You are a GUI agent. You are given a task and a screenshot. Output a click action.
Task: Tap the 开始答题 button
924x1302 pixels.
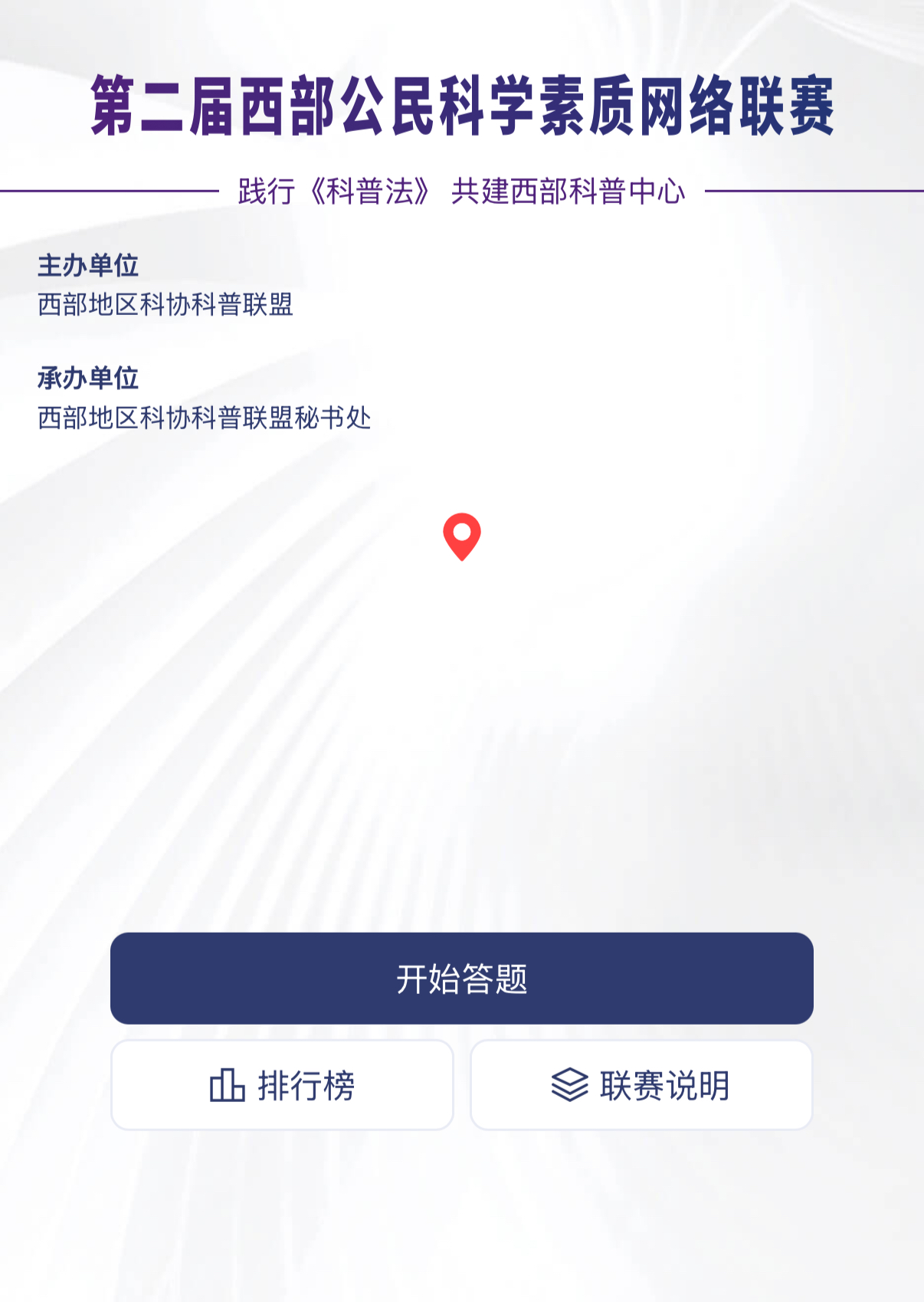461,978
